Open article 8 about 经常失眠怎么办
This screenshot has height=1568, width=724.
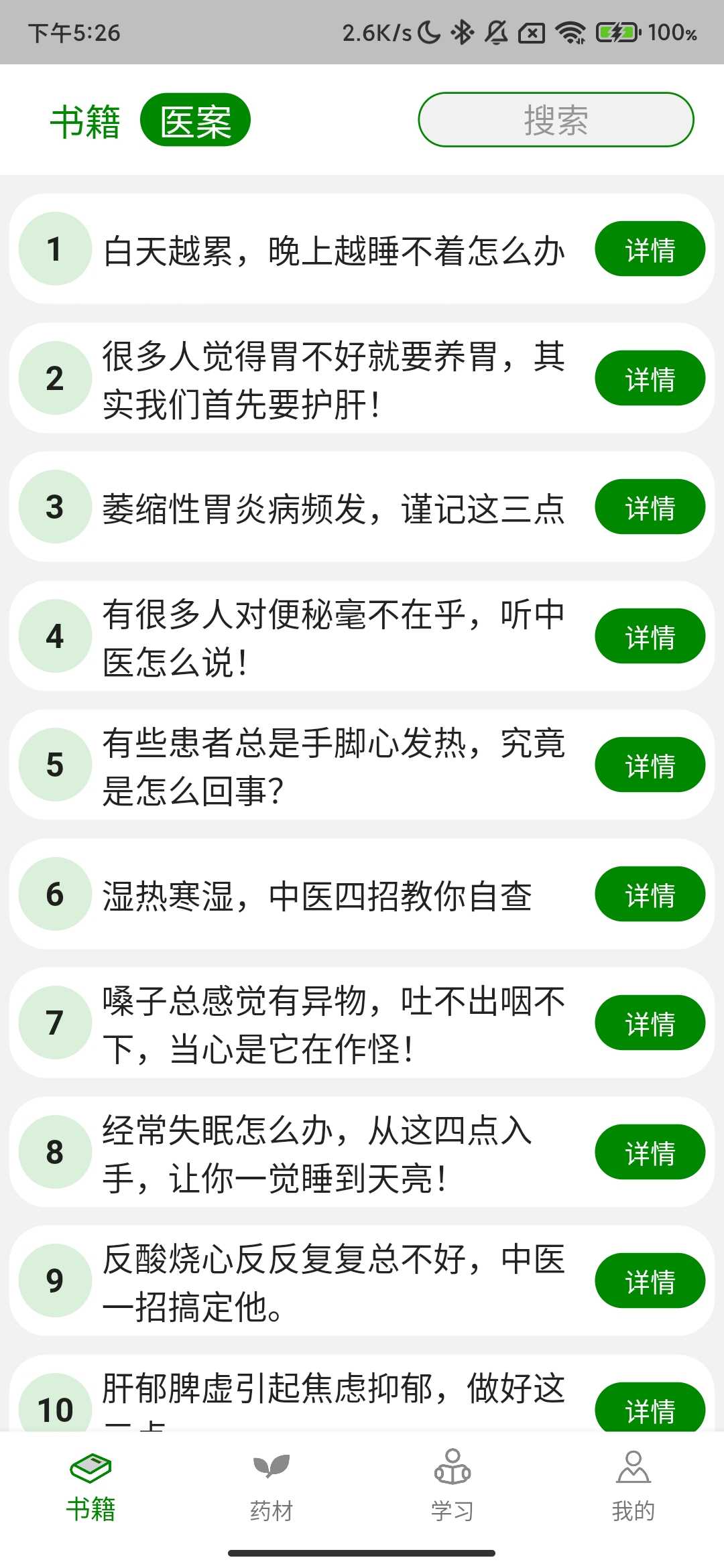[x=650, y=1153]
